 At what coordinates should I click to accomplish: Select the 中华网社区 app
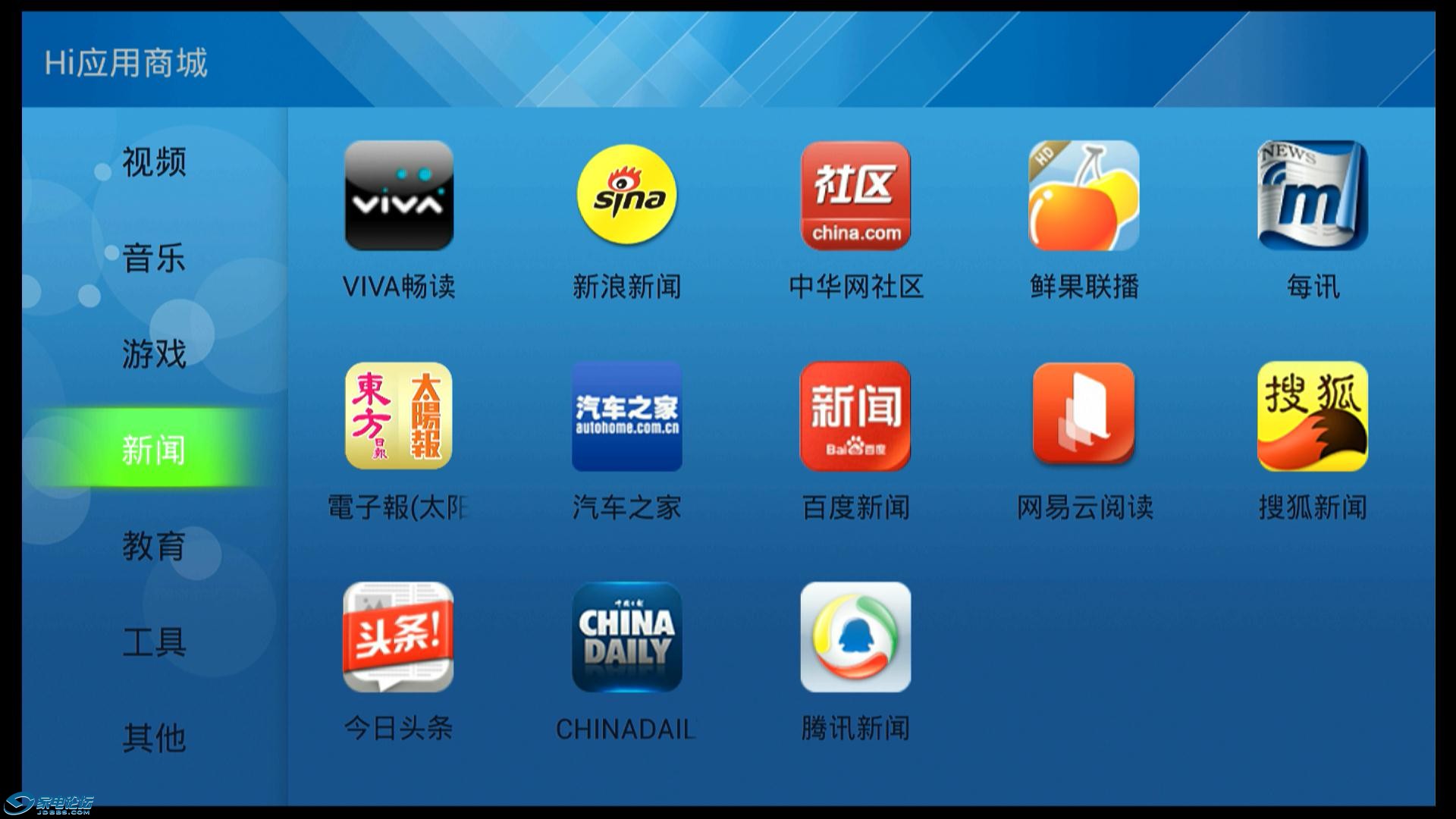coord(855,196)
